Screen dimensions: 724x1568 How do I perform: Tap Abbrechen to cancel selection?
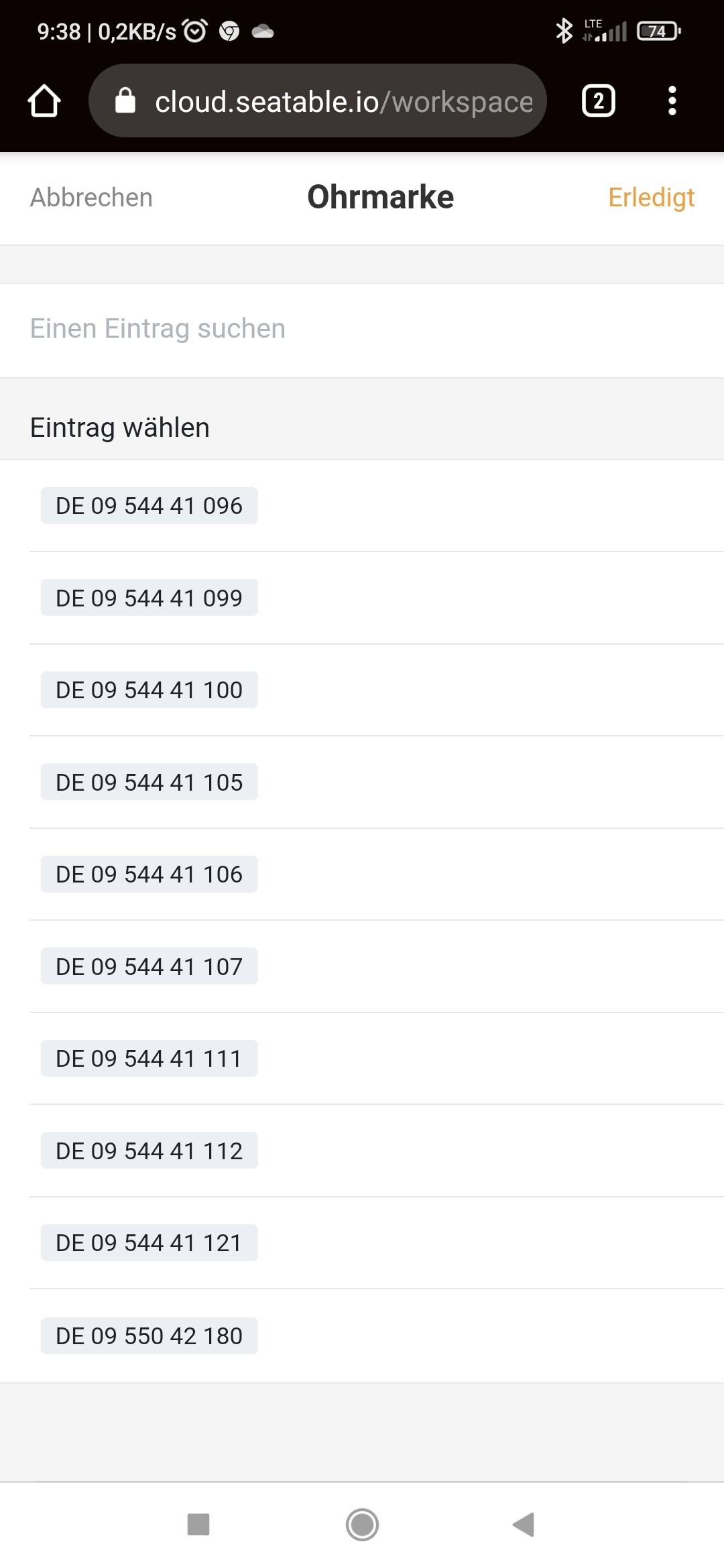[x=91, y=198]
